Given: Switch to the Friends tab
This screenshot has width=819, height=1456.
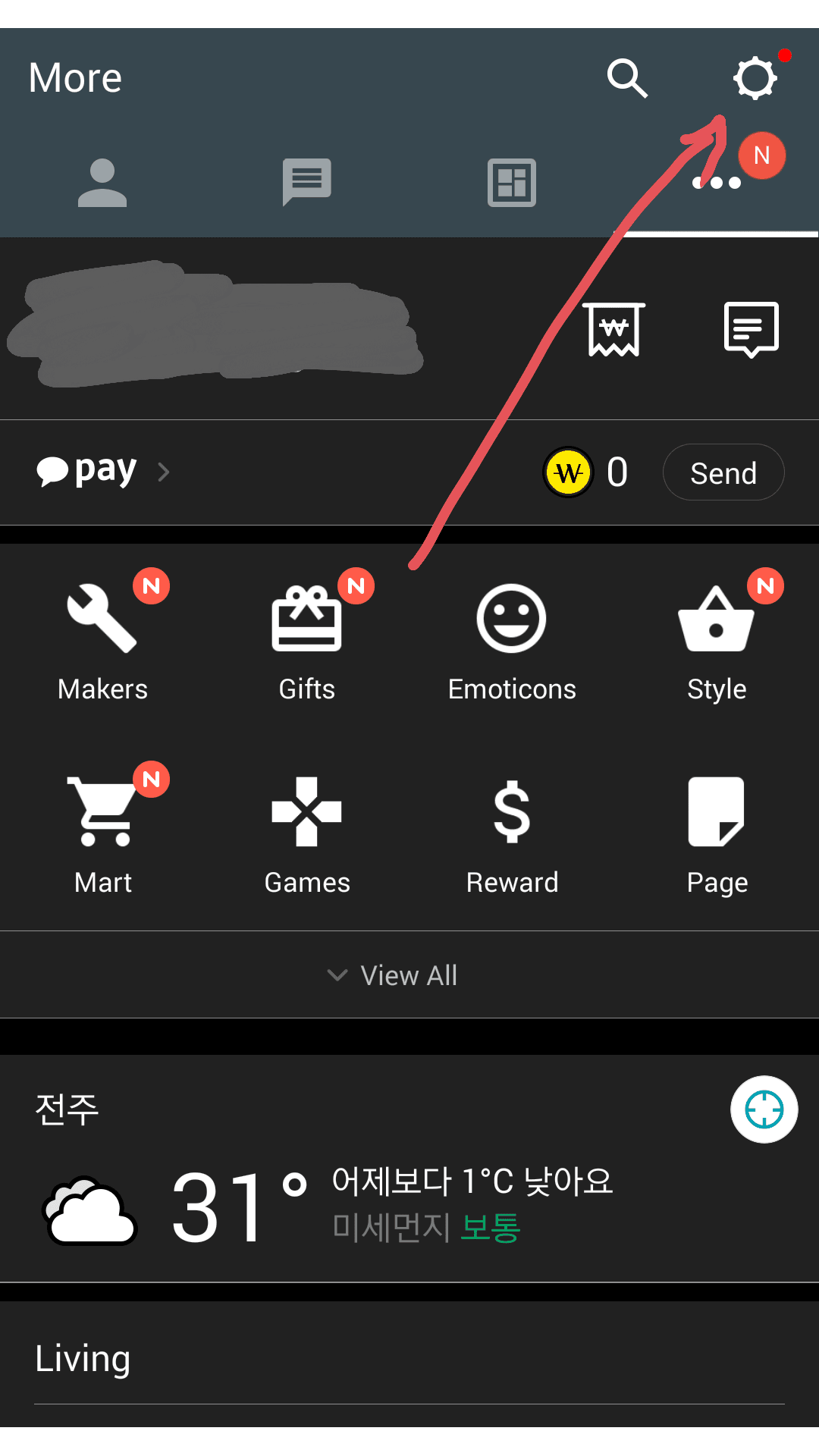Looking at the screenshot, I should 102,182.
